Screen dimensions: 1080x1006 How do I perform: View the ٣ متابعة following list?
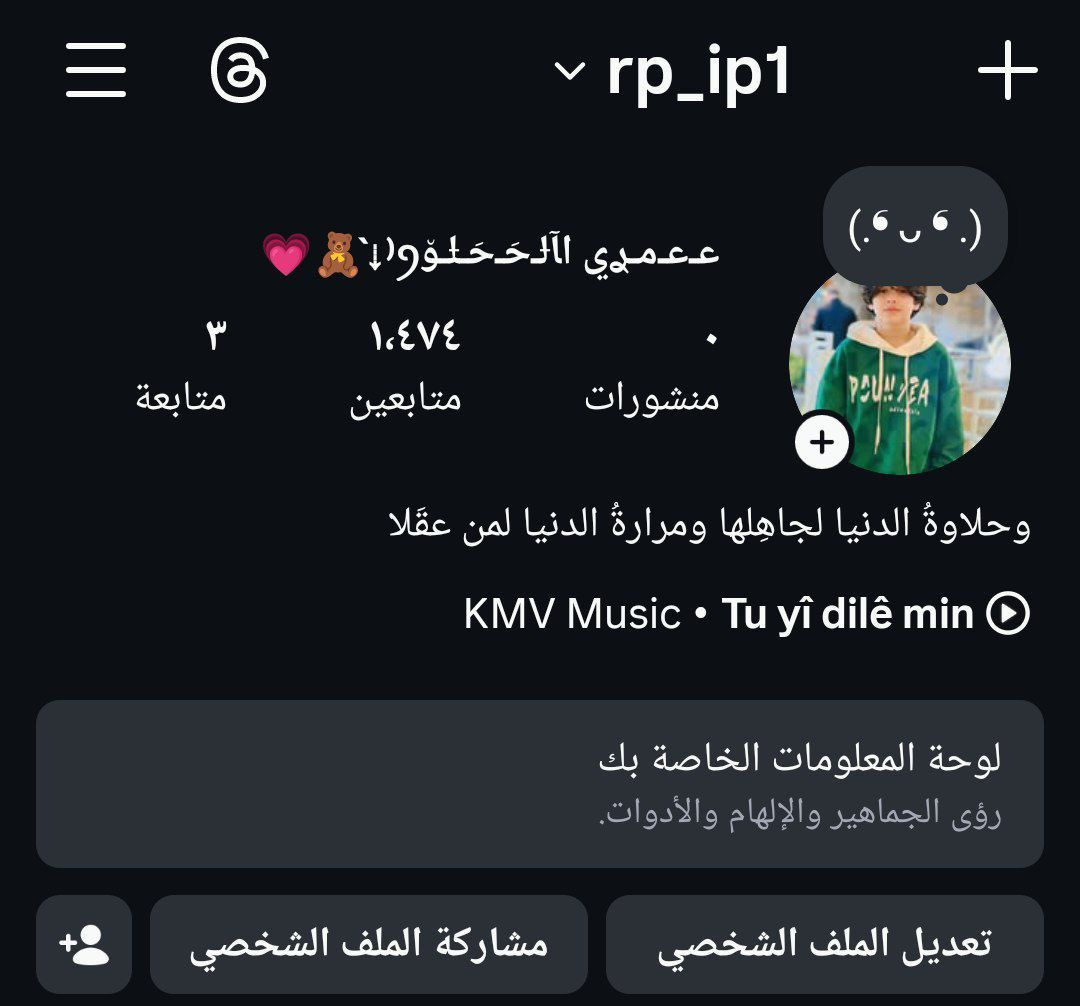click(x=182, y=368)
